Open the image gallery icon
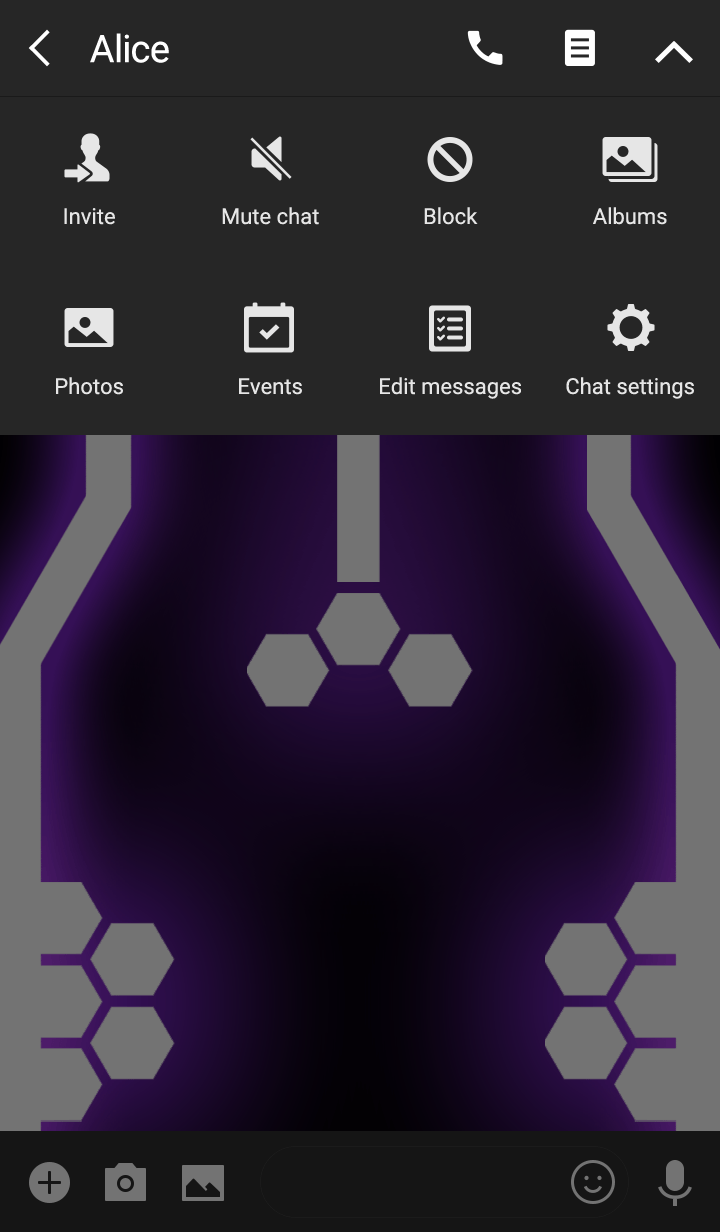The height and width of the screenshot is (1232, 720). pos(203,1182)
